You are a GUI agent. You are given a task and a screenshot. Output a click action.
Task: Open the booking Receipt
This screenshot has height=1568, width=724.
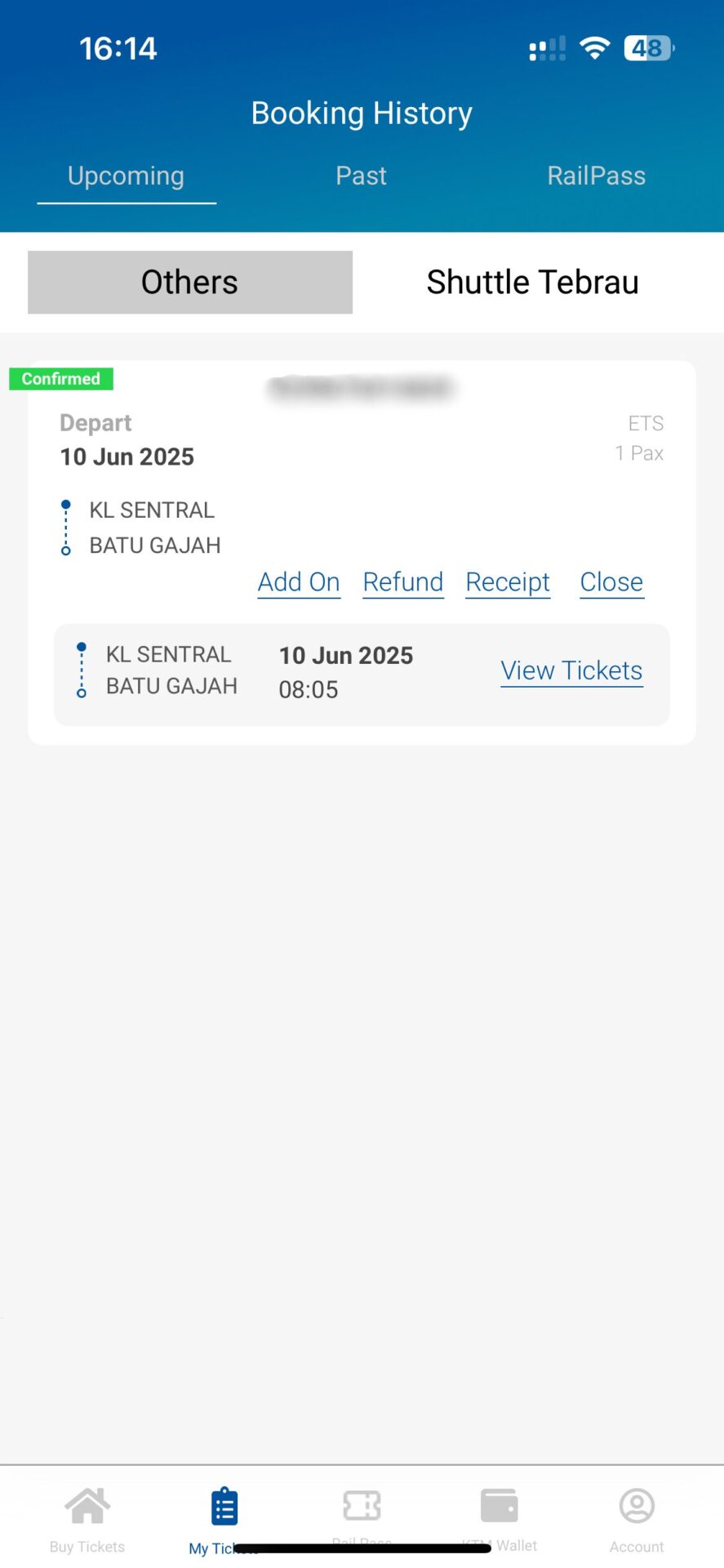coord(508,582)
